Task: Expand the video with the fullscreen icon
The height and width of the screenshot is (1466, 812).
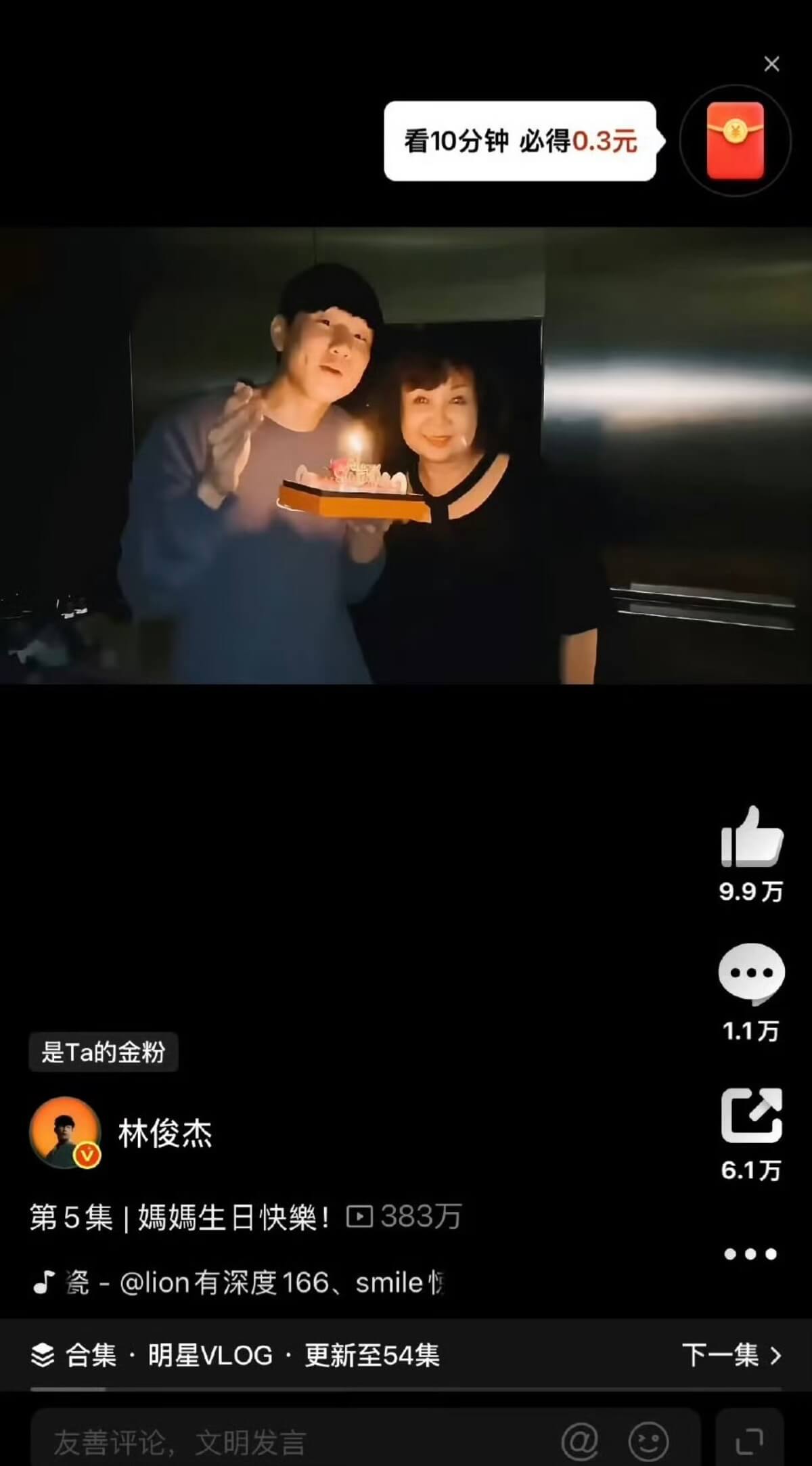Action: click(x=750, y=1442)
